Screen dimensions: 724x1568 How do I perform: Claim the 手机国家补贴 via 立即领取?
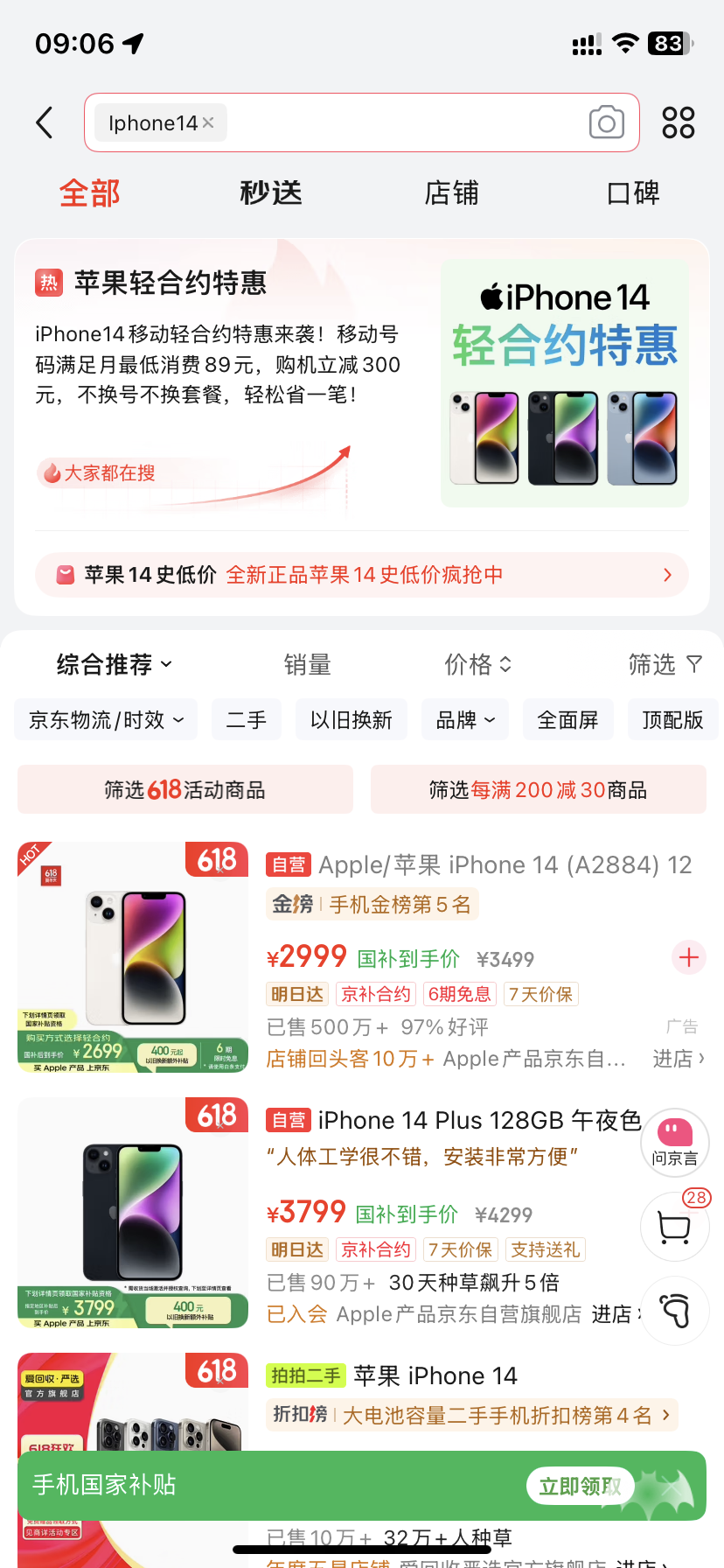coord(580,1486)
